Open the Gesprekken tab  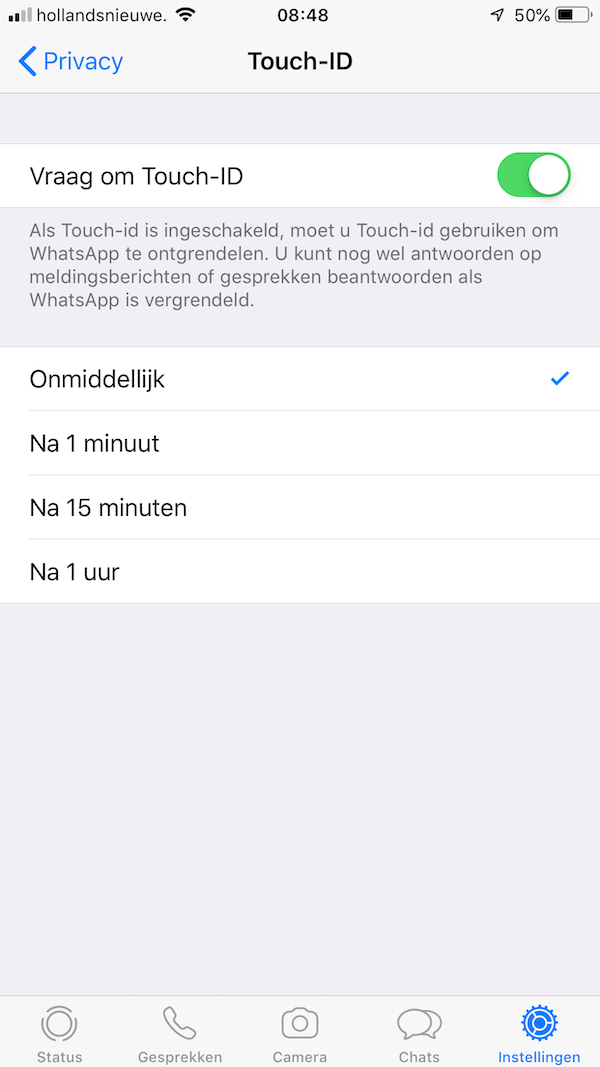coord(180,1033)
